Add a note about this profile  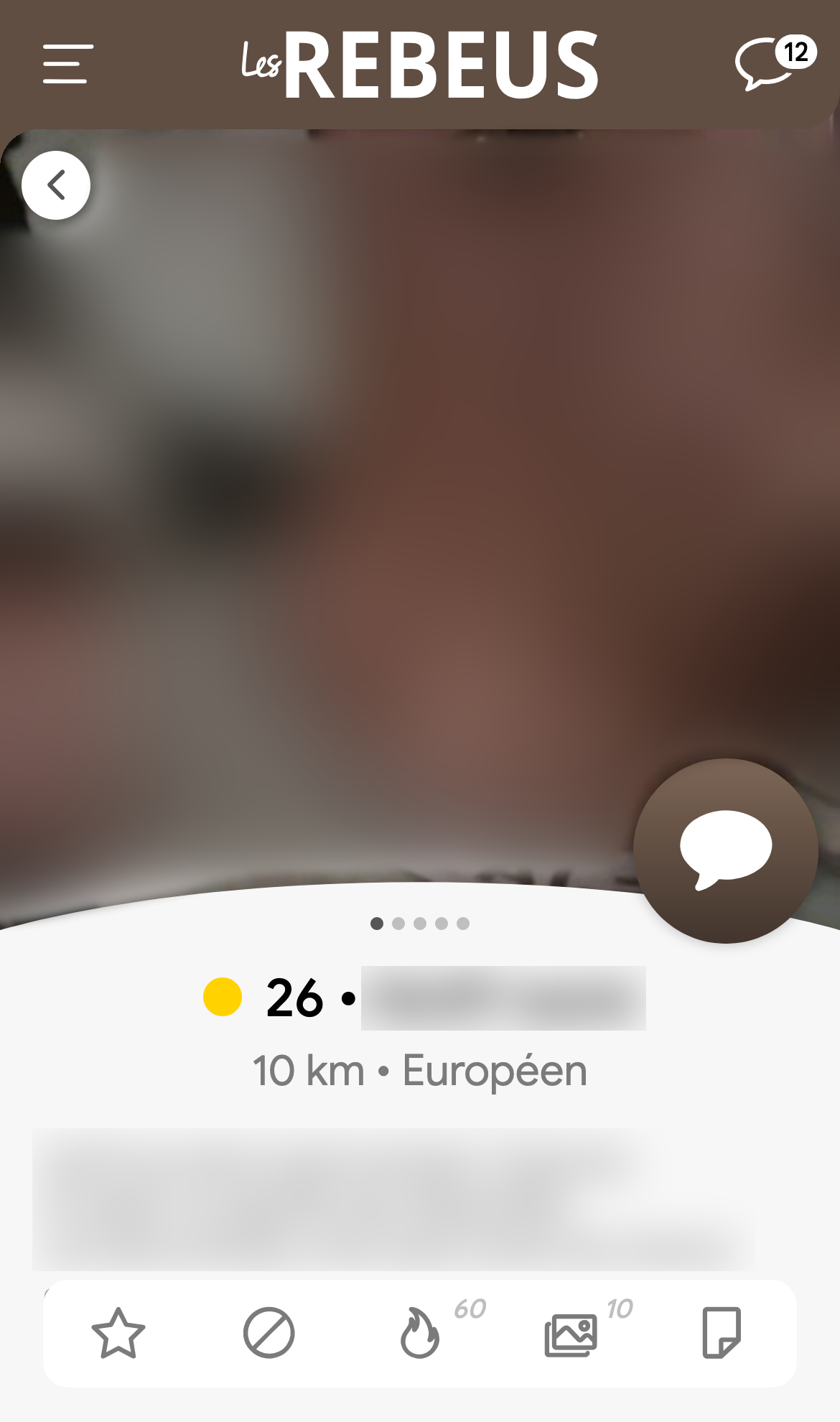click(722, 1333)
